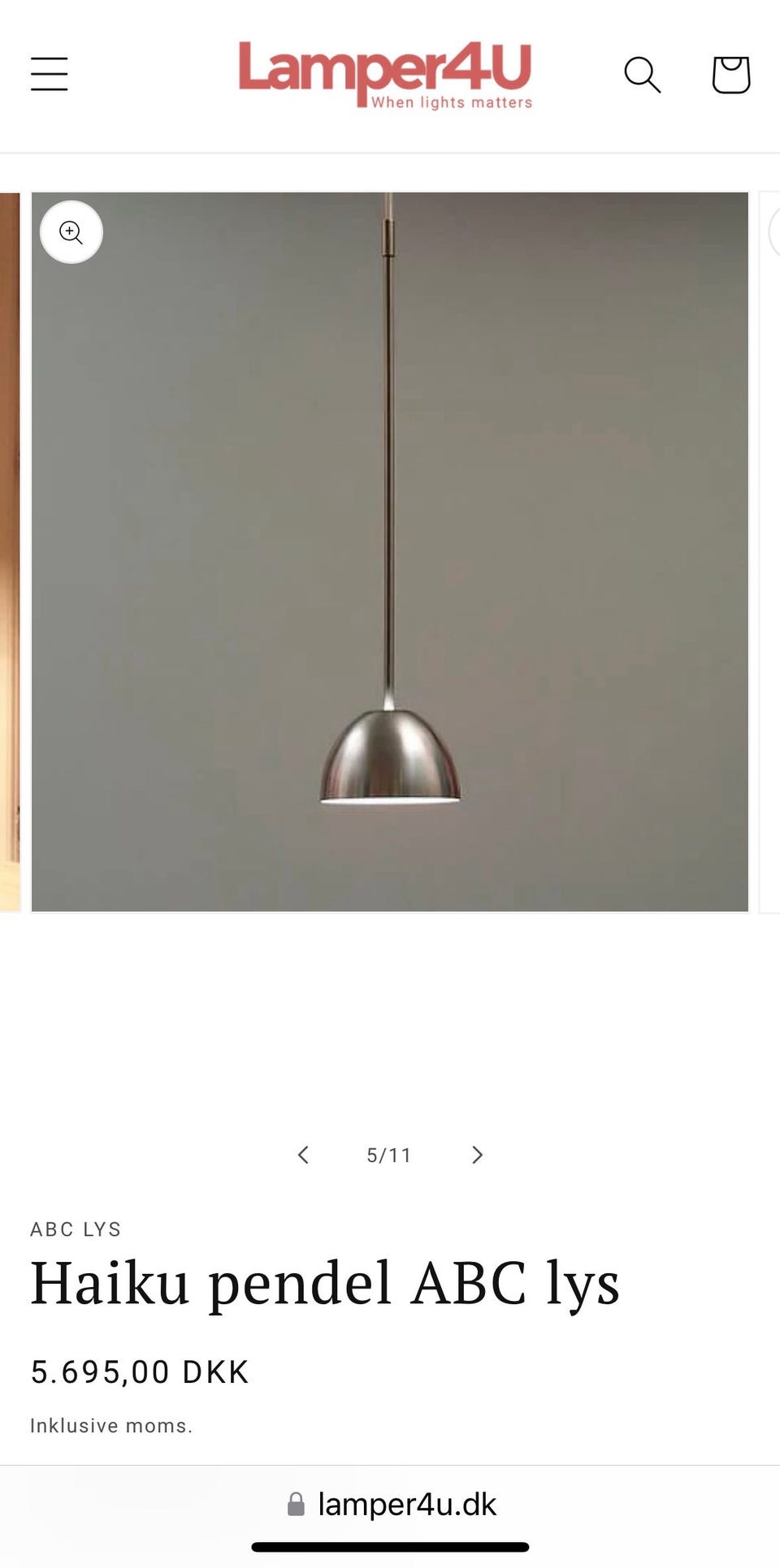Image resolution: width=780 pixels, height=1568 pixels.
Task: Select the 5/11 image counter
Action: [388, 1155]
